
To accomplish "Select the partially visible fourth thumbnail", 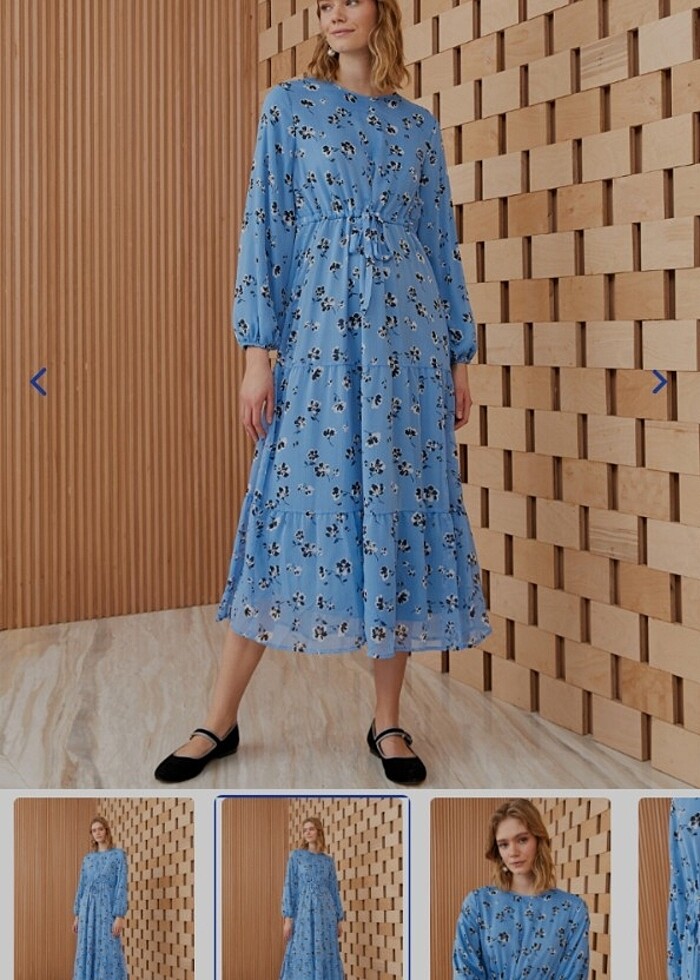I will tap(670, 888).
